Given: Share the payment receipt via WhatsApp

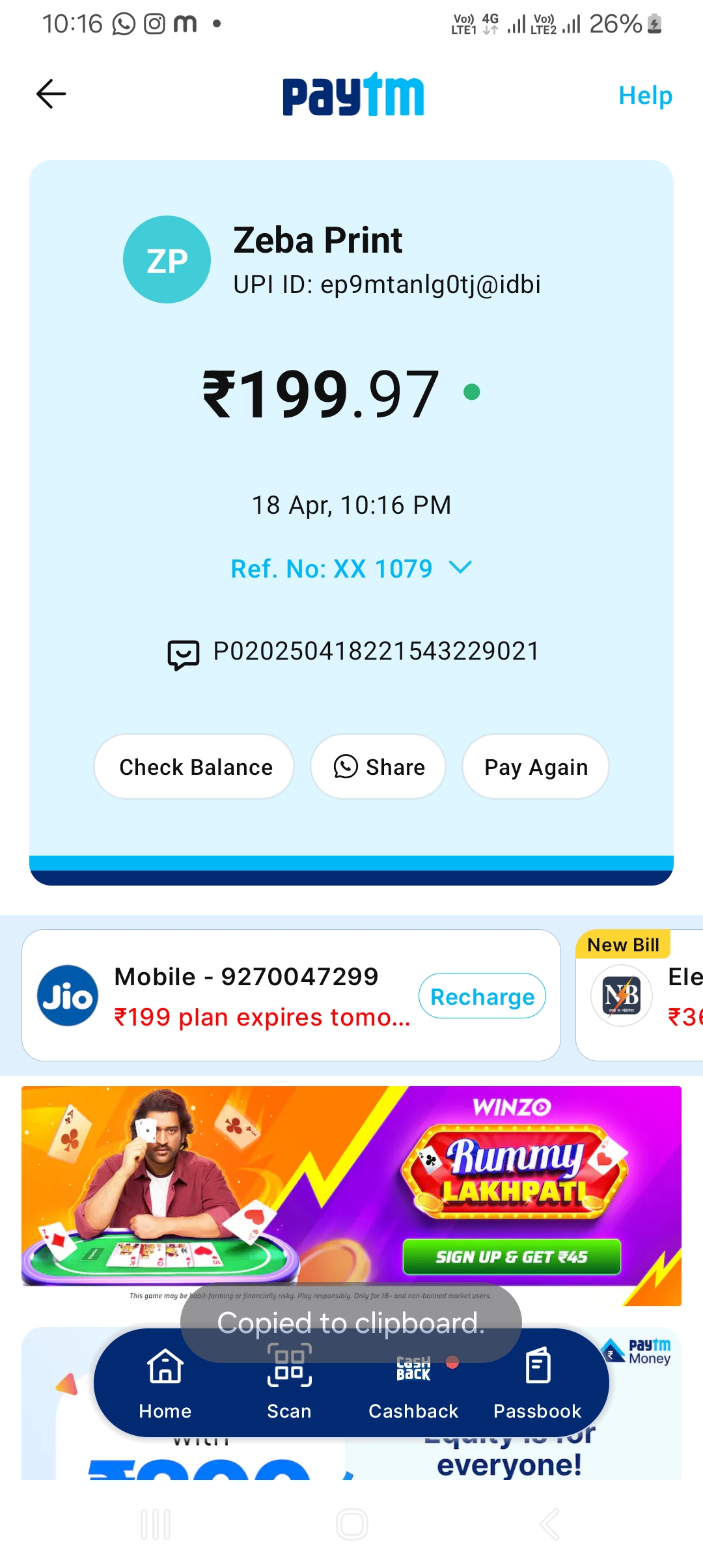Looking at the screenshot, I should coord(378,767).
